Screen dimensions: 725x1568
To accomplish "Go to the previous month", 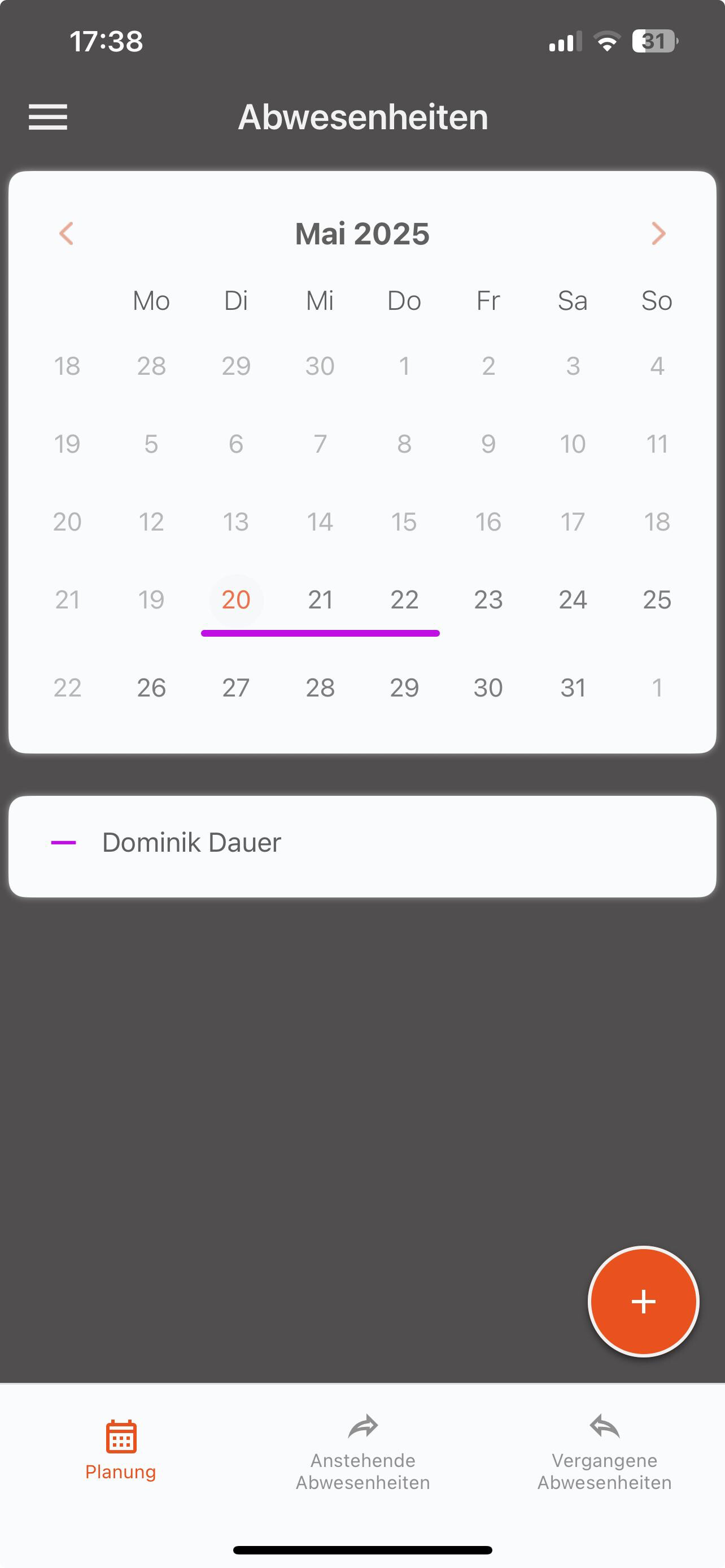I will click(67, 233).
